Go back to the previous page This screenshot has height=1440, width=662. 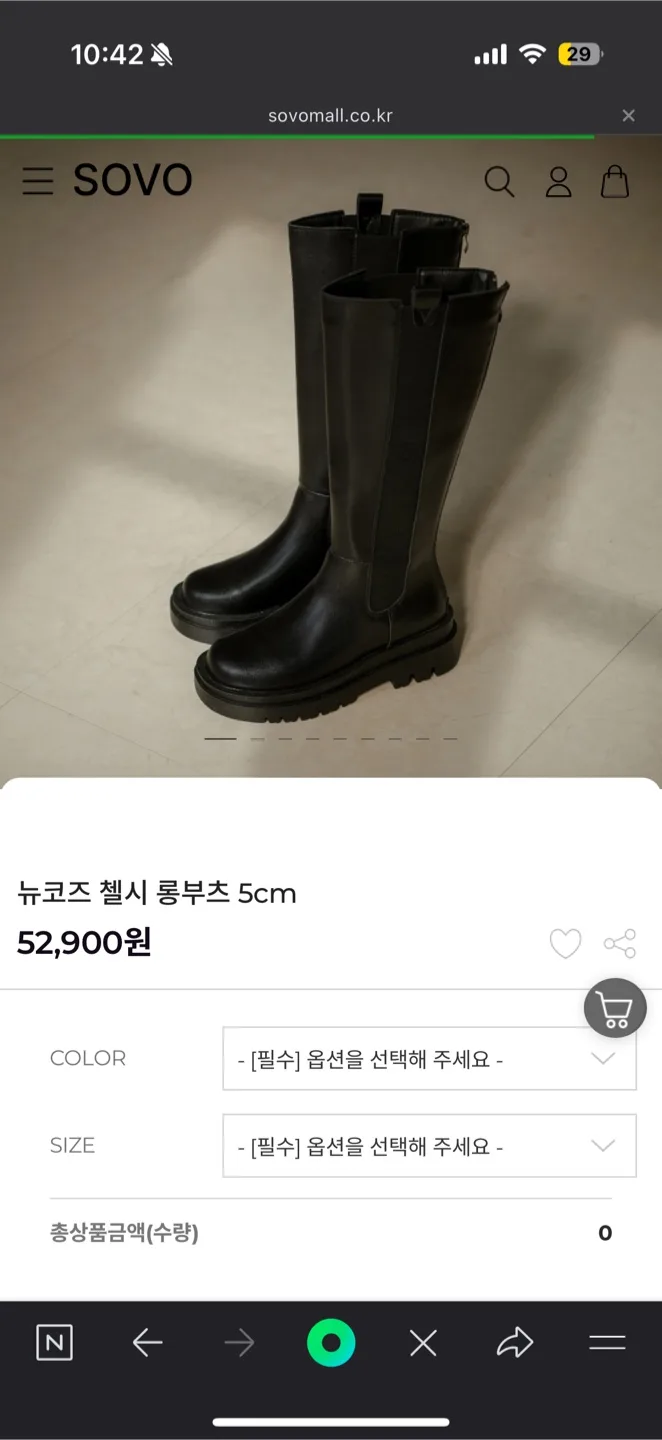(x=147, y=1343)
